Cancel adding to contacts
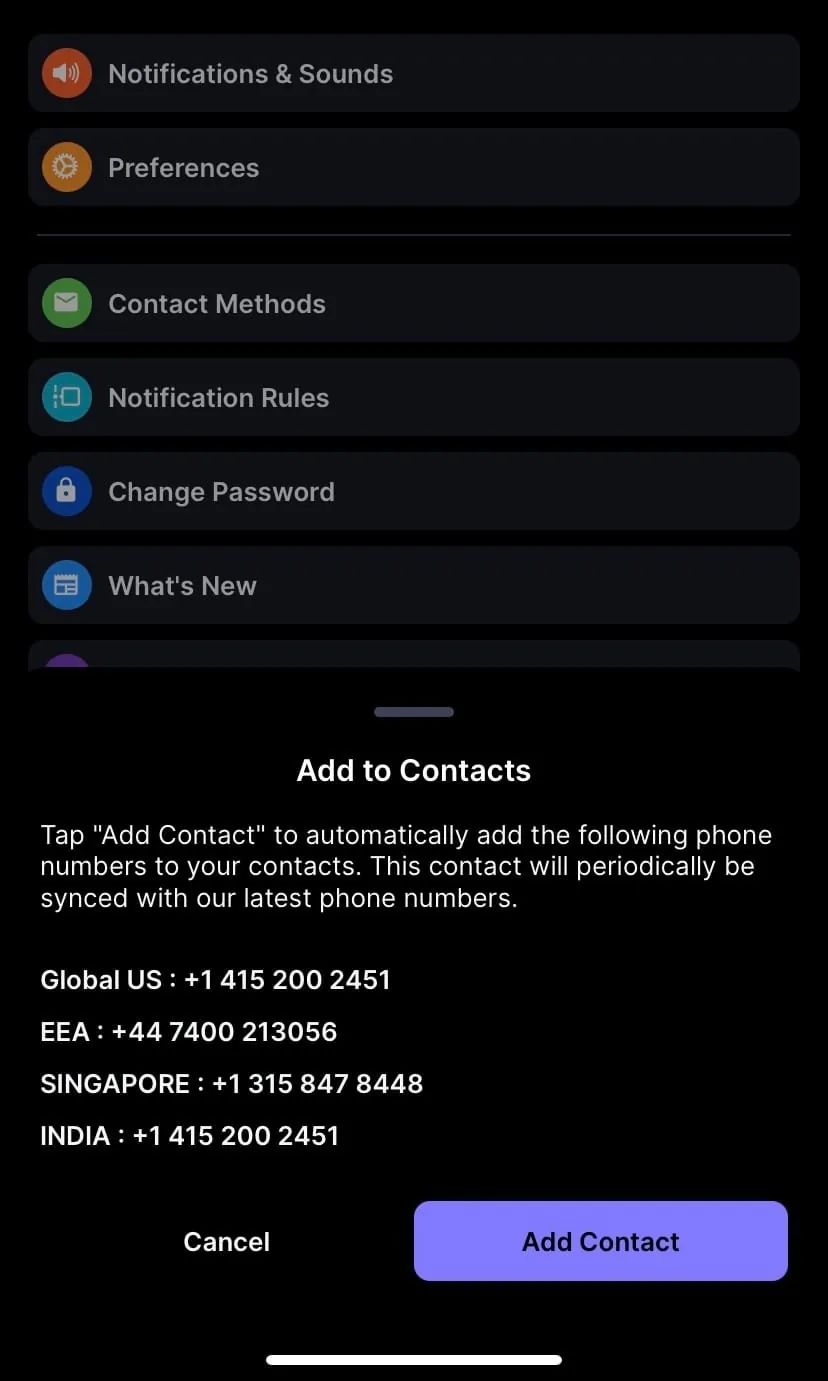828x1381 pixels. coord(226,1241)
